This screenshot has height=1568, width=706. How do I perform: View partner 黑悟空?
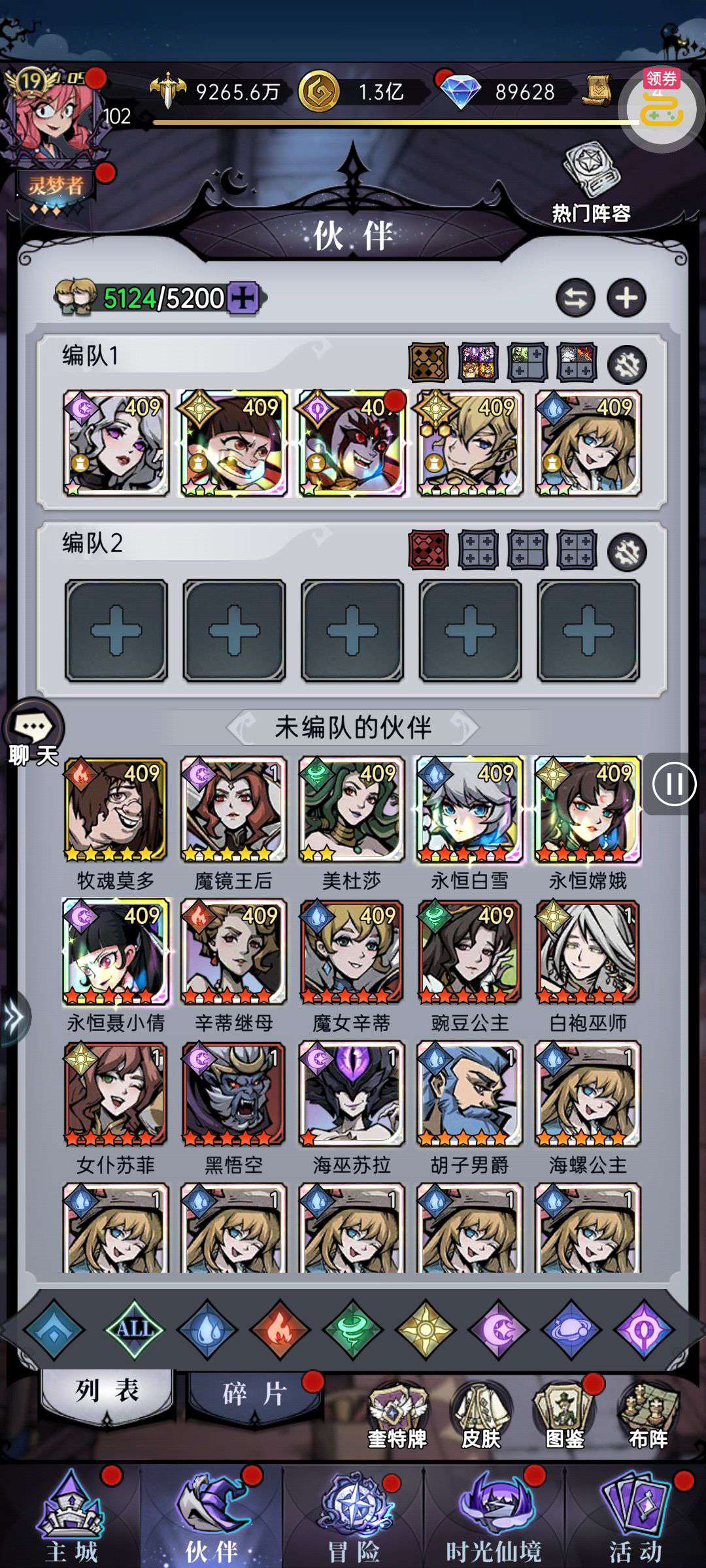tap(233, 1094)
